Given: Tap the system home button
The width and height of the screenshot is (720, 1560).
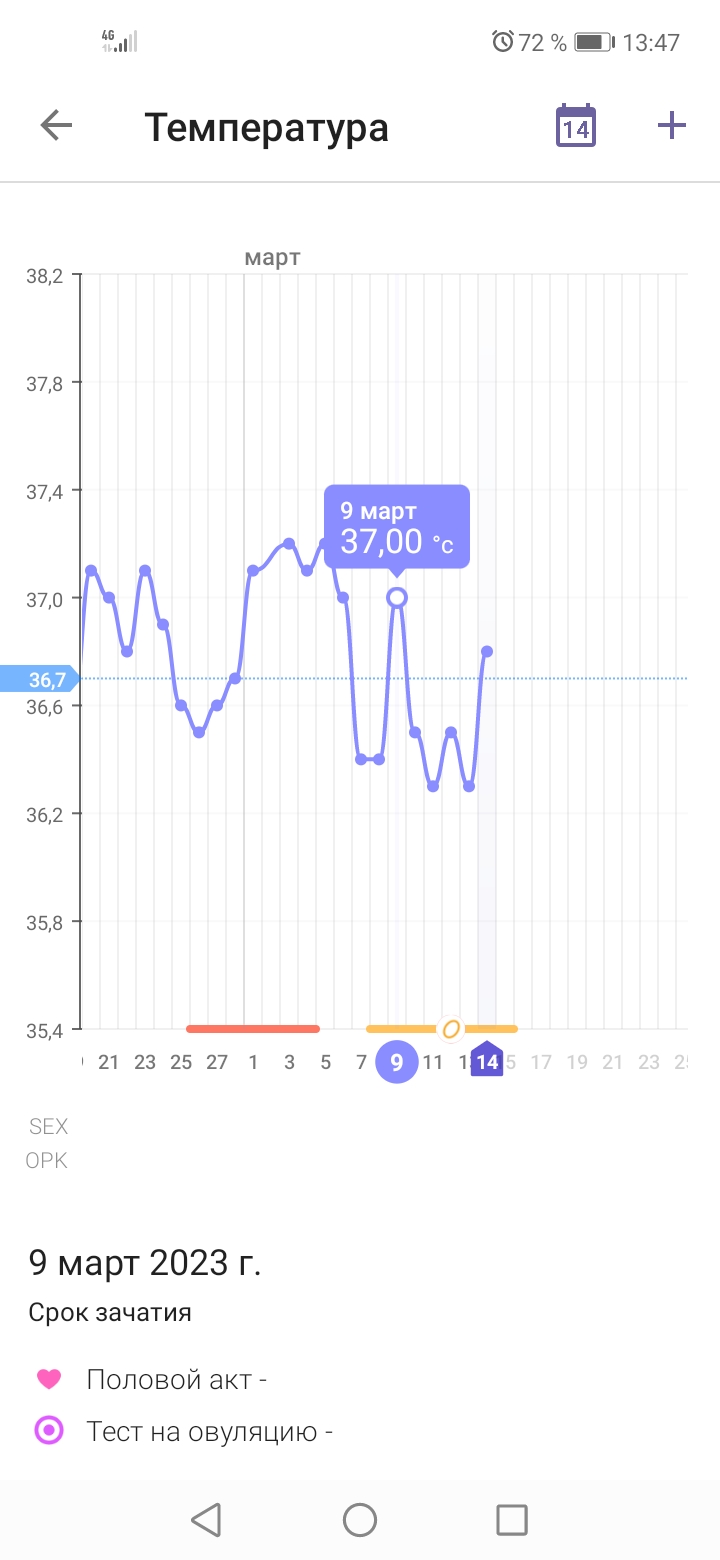Looking at the screenshot, I should pos(359,1520).
